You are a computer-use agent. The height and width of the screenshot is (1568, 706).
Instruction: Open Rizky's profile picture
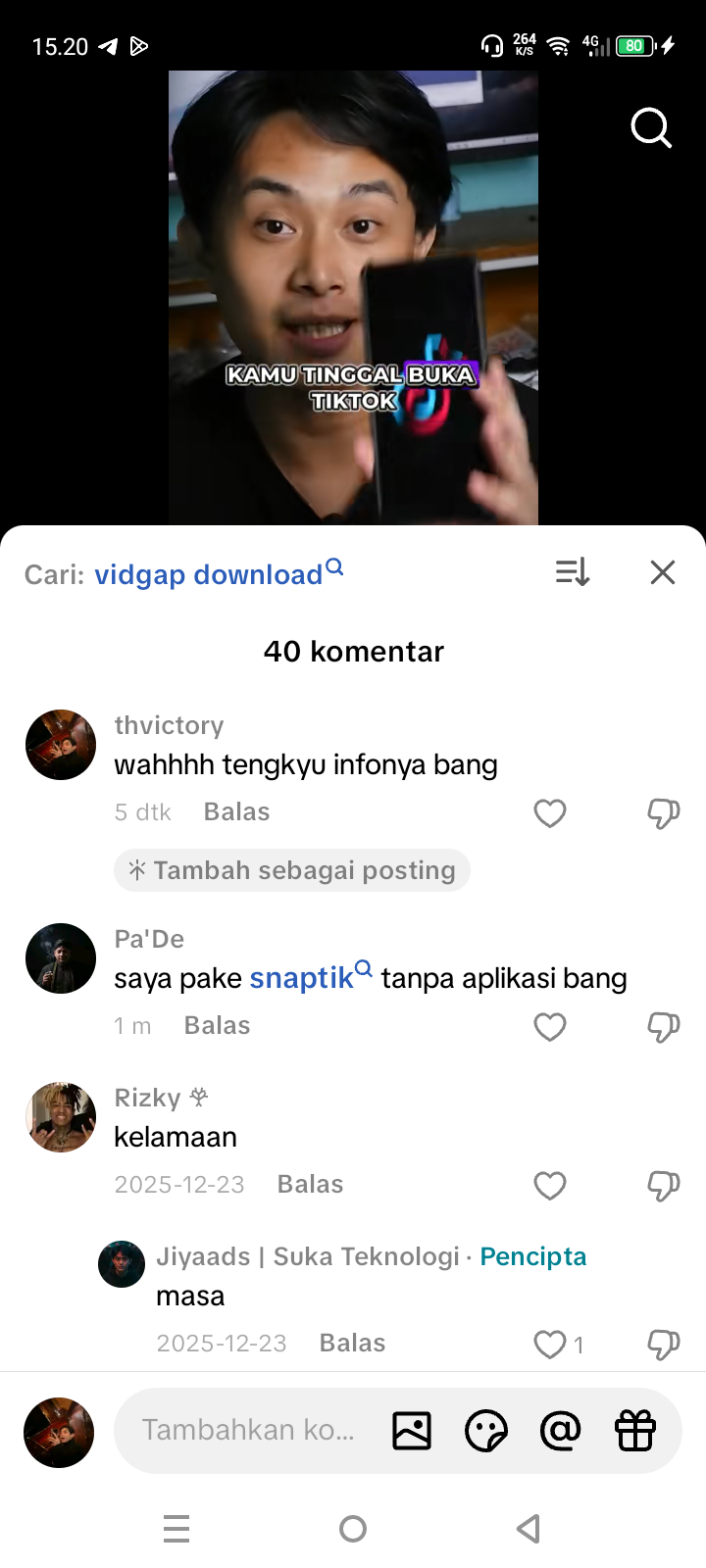tap(61, 1117)
